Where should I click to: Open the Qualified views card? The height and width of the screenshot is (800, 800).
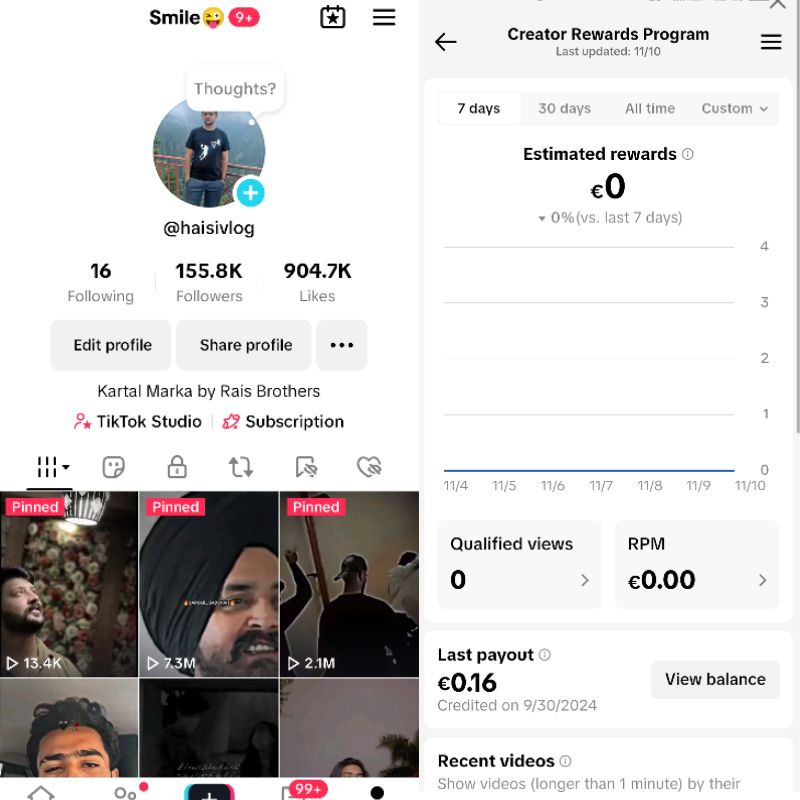tap(520, 564)
